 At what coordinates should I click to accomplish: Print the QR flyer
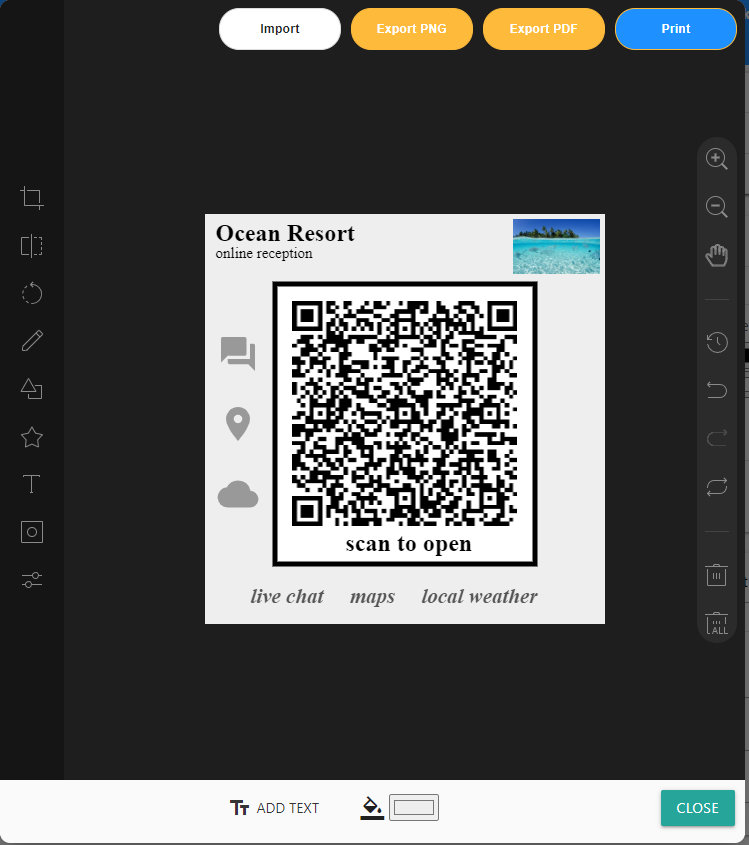tap(675, 29)
